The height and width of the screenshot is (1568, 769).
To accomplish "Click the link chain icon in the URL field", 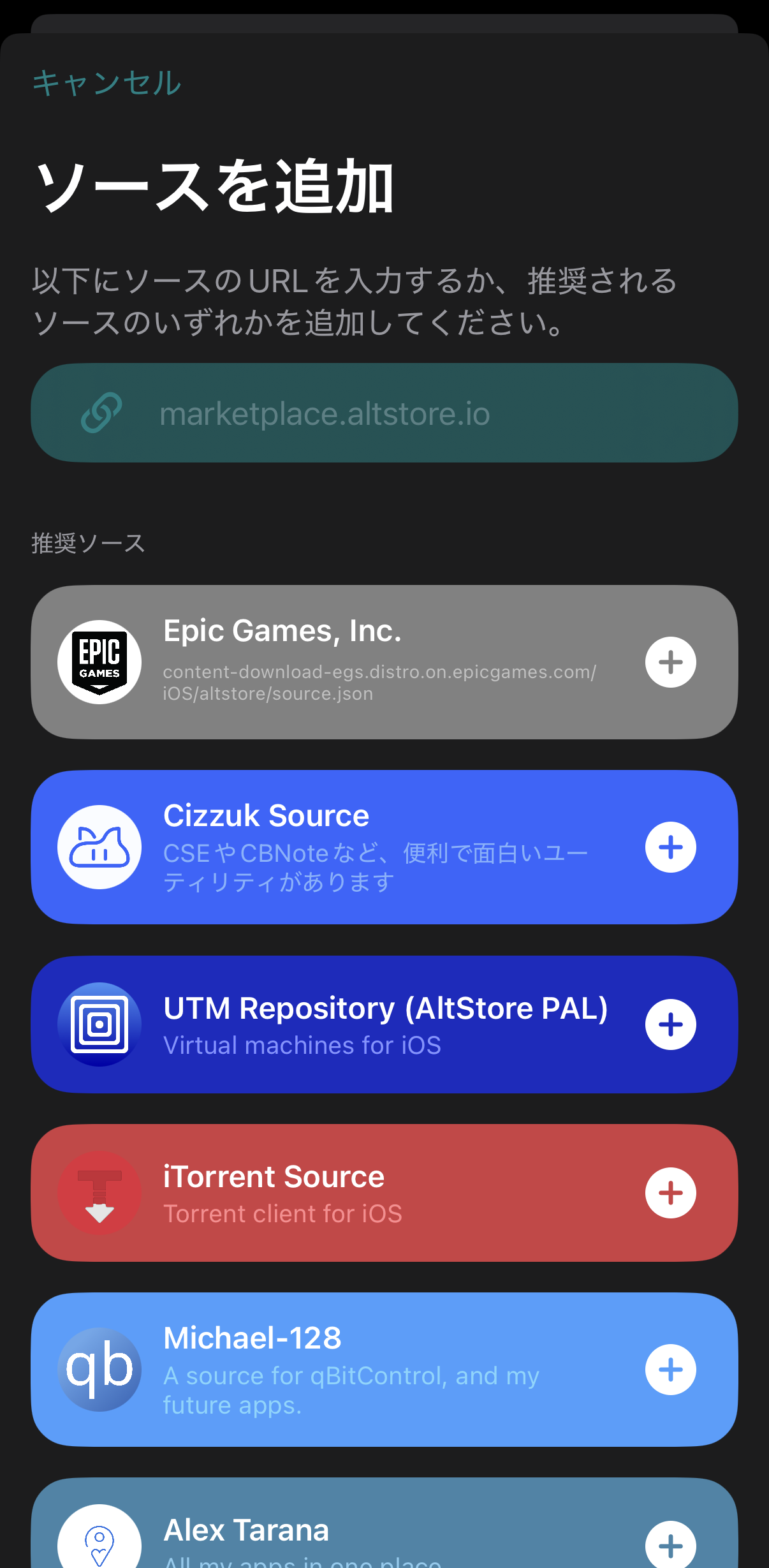I will [x=102, y=413].
